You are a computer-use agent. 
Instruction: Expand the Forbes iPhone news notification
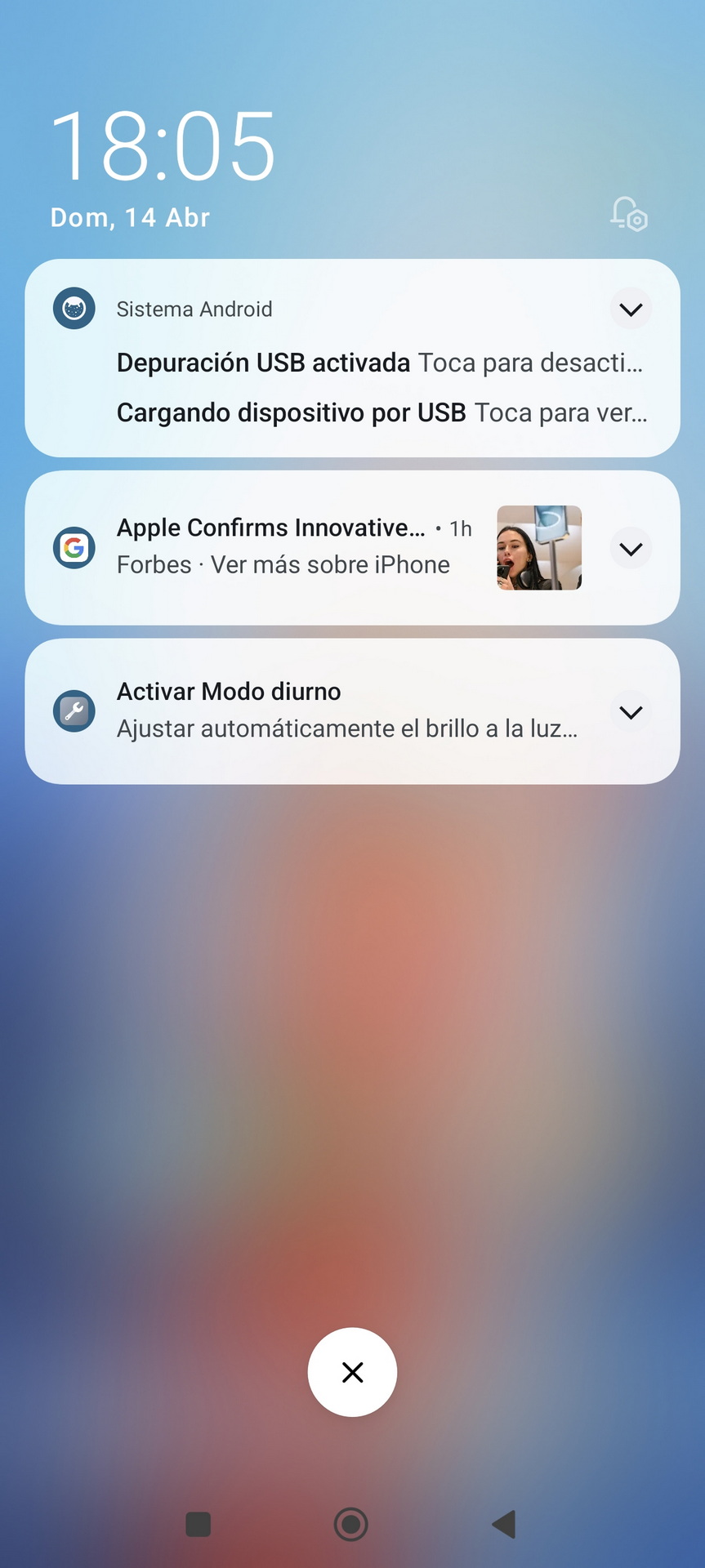coord(631,549)
